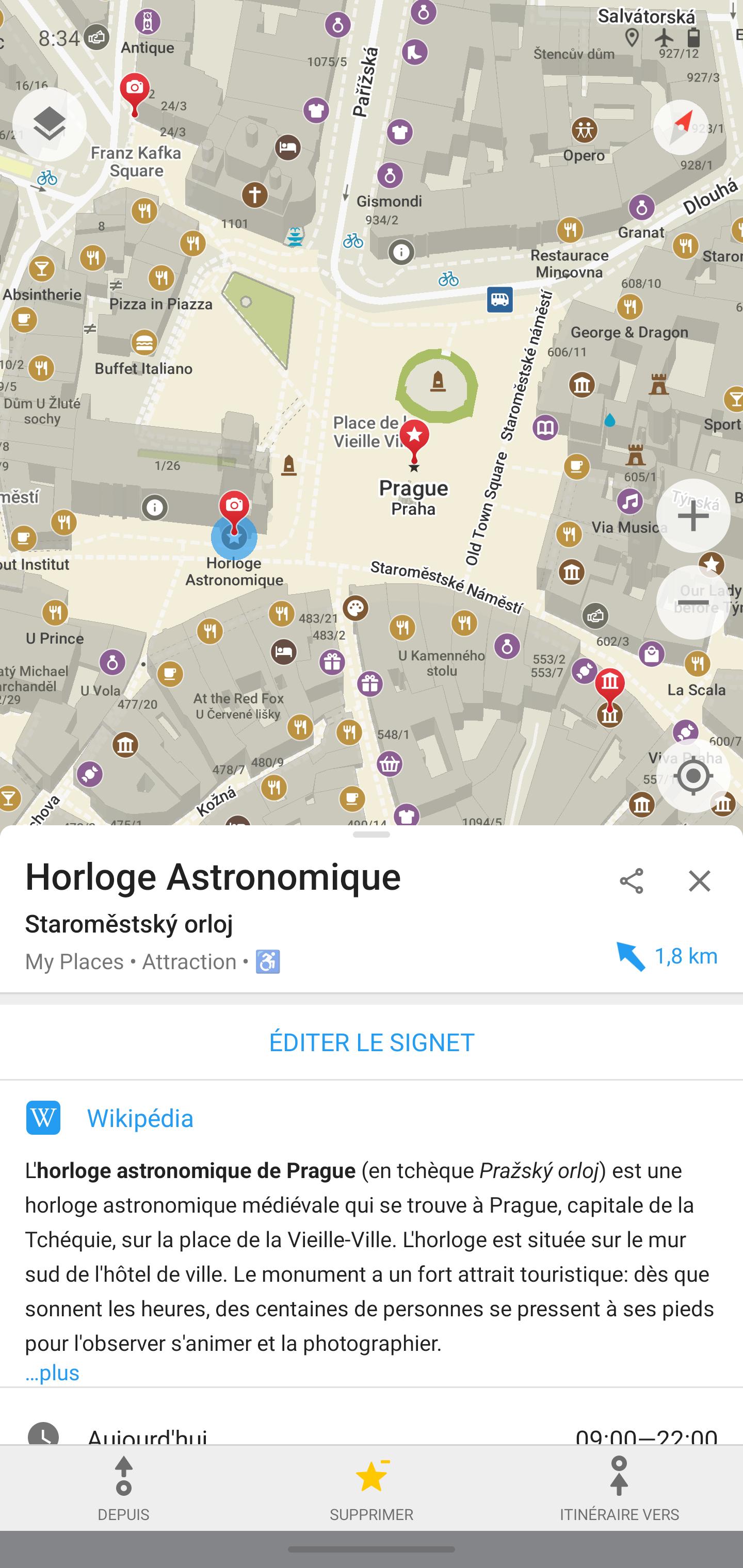Center map on my location
The image size is (743, 1568).
(692, 776)
